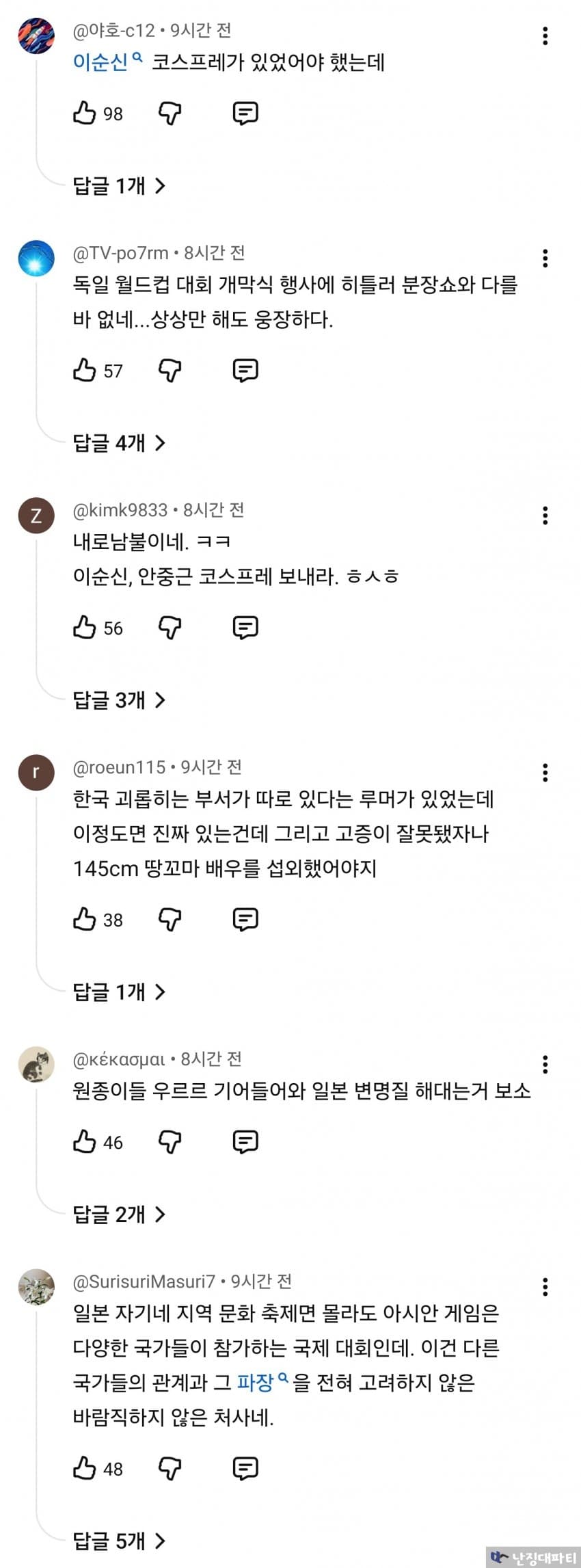Screen dimensions: 581x1568
Task: Open the overflow menu on @roeun115's comment
Action: pyautogui.click(x=545, y=773)
